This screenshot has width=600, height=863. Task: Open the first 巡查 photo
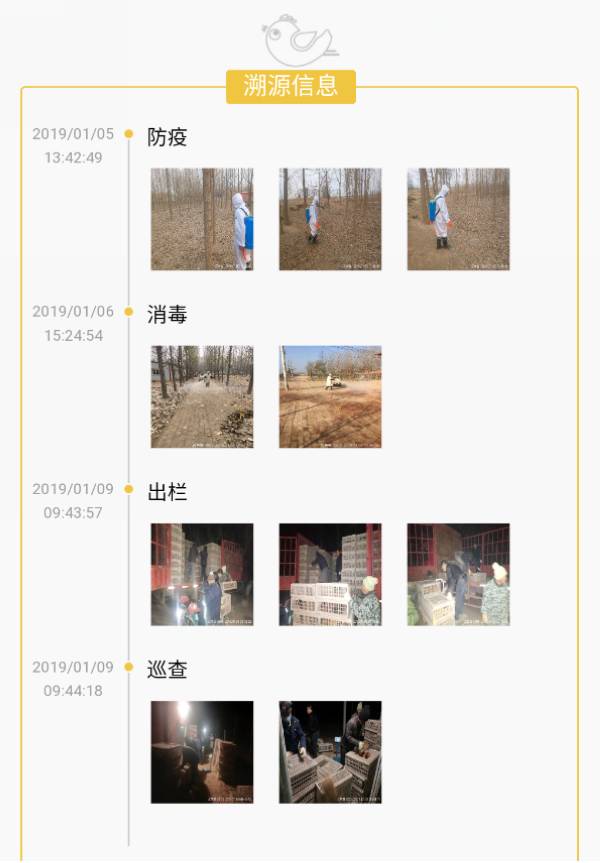click(x=202, y=752)
